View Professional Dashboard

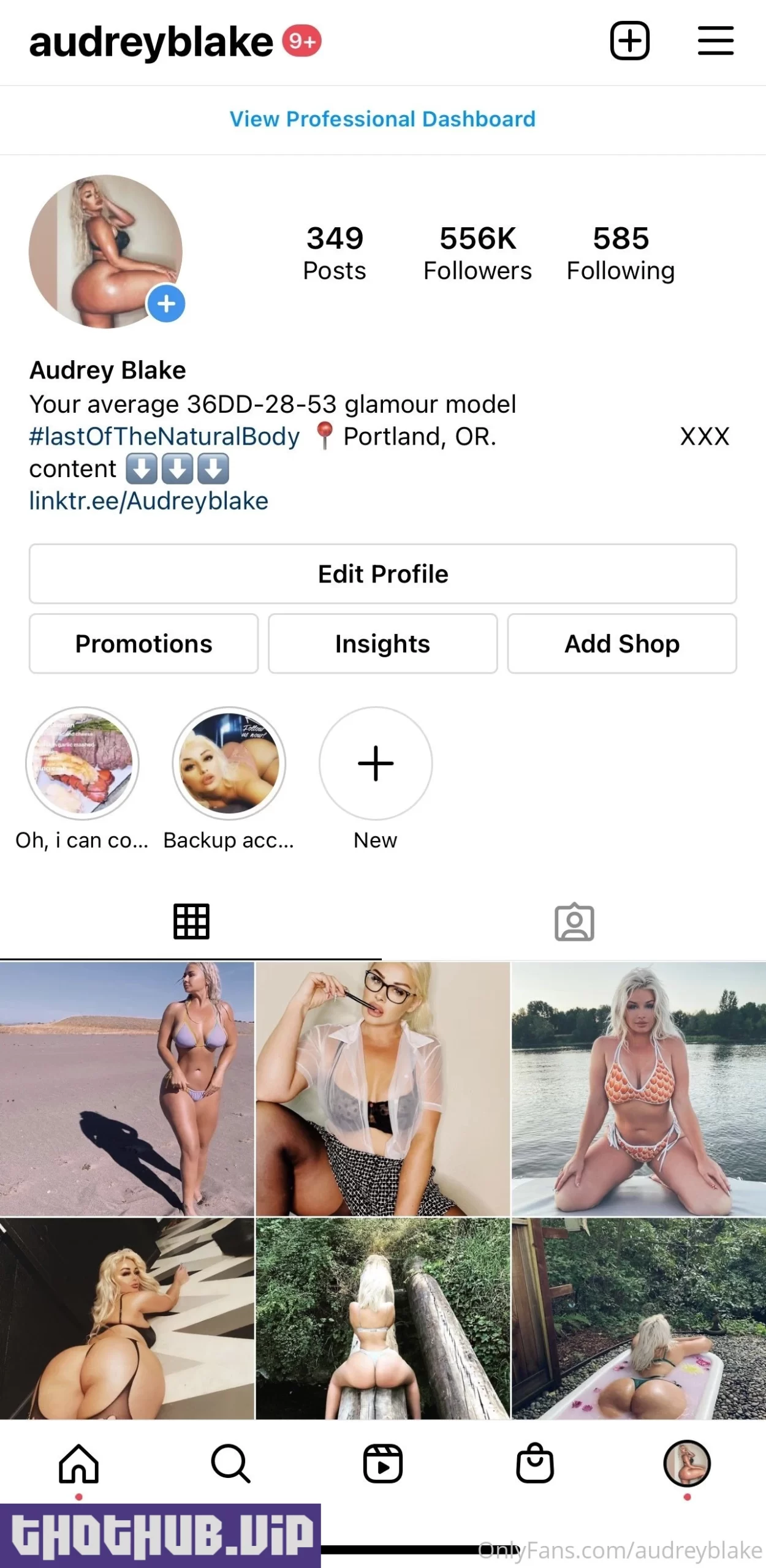point(382,119)
